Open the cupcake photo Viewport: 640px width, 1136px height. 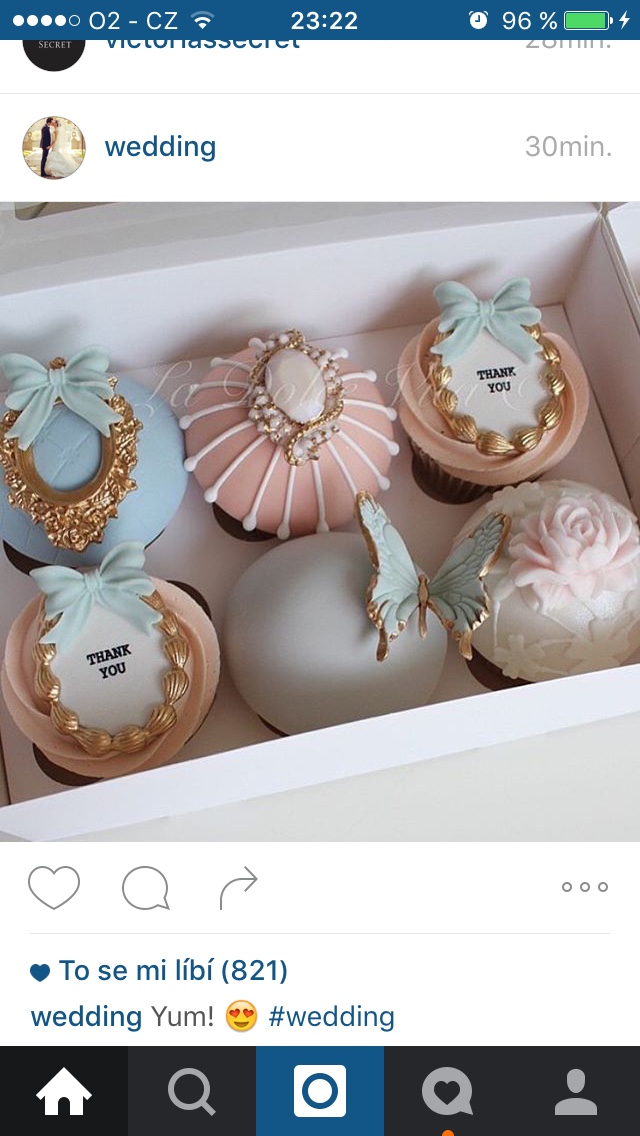click(x=320, y=520)
